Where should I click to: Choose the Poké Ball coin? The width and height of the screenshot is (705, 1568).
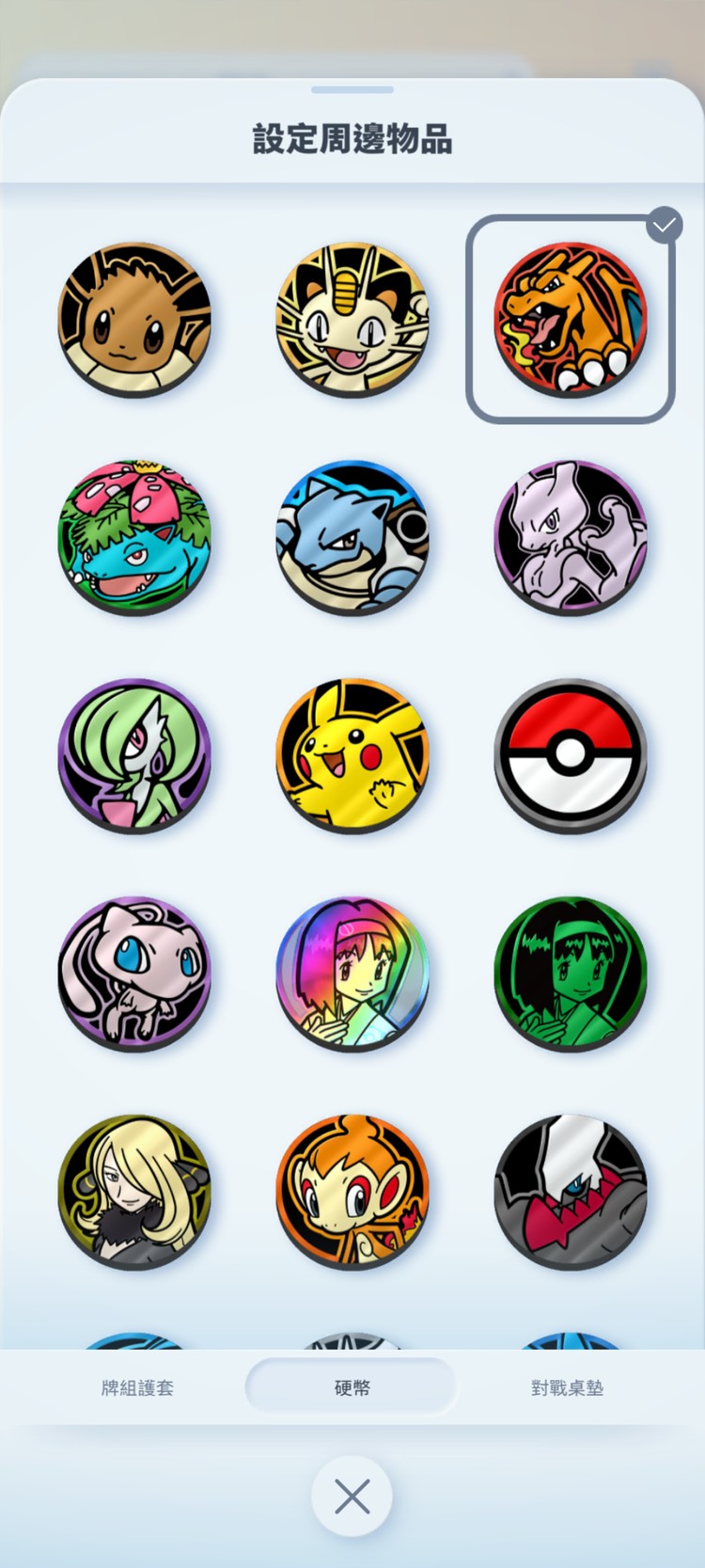571,755
